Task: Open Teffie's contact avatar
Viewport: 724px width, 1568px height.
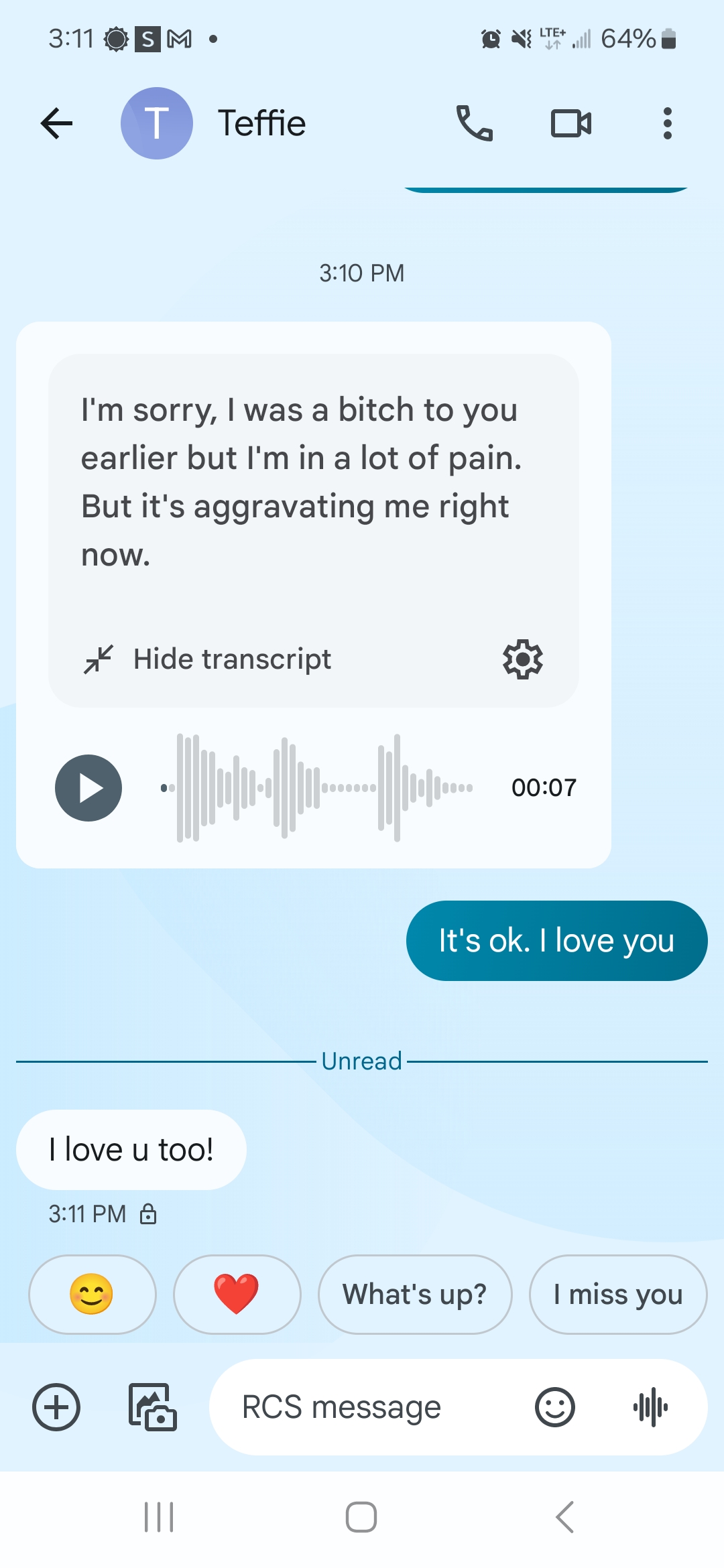Action: click(157, 123)
